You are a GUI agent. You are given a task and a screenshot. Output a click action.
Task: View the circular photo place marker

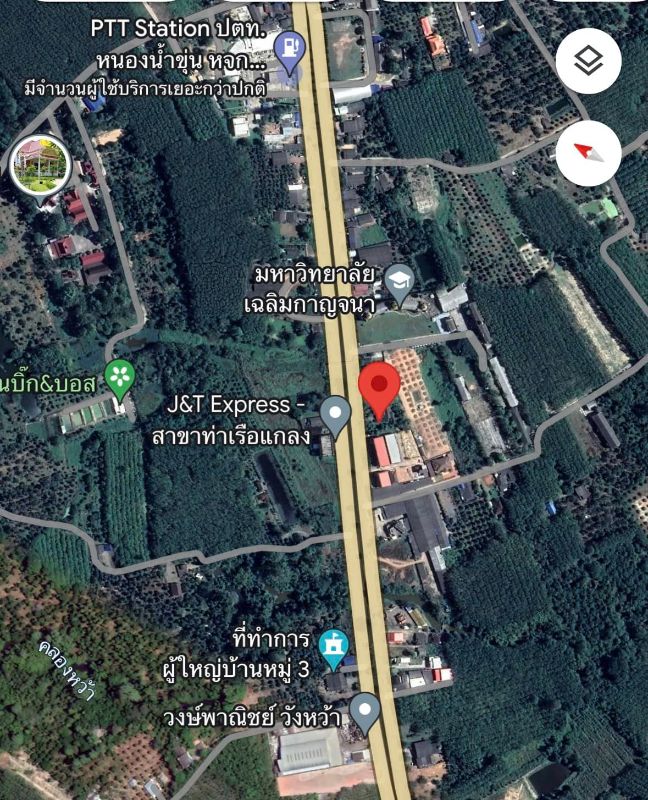point(41,166)
